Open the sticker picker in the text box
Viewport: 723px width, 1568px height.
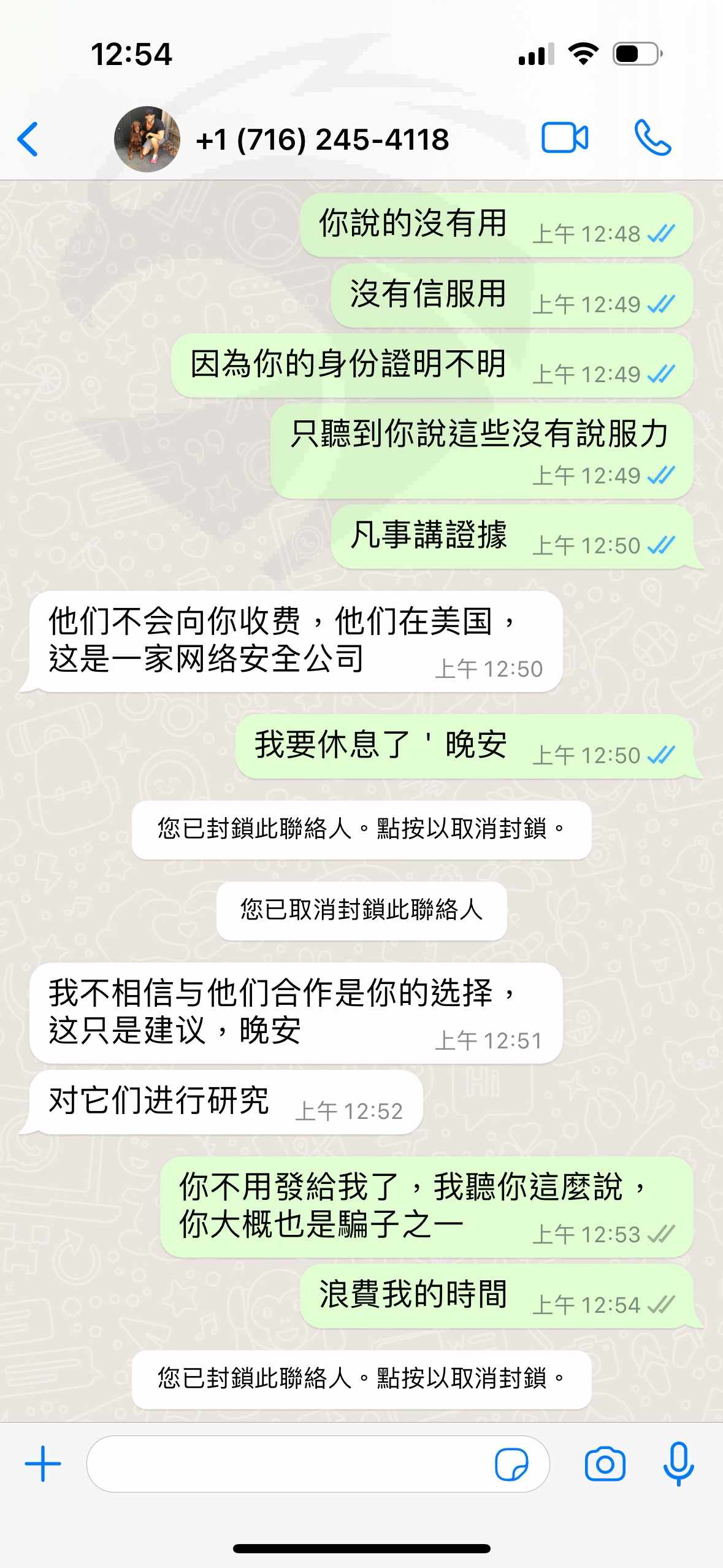click(x=511, y=1465)
